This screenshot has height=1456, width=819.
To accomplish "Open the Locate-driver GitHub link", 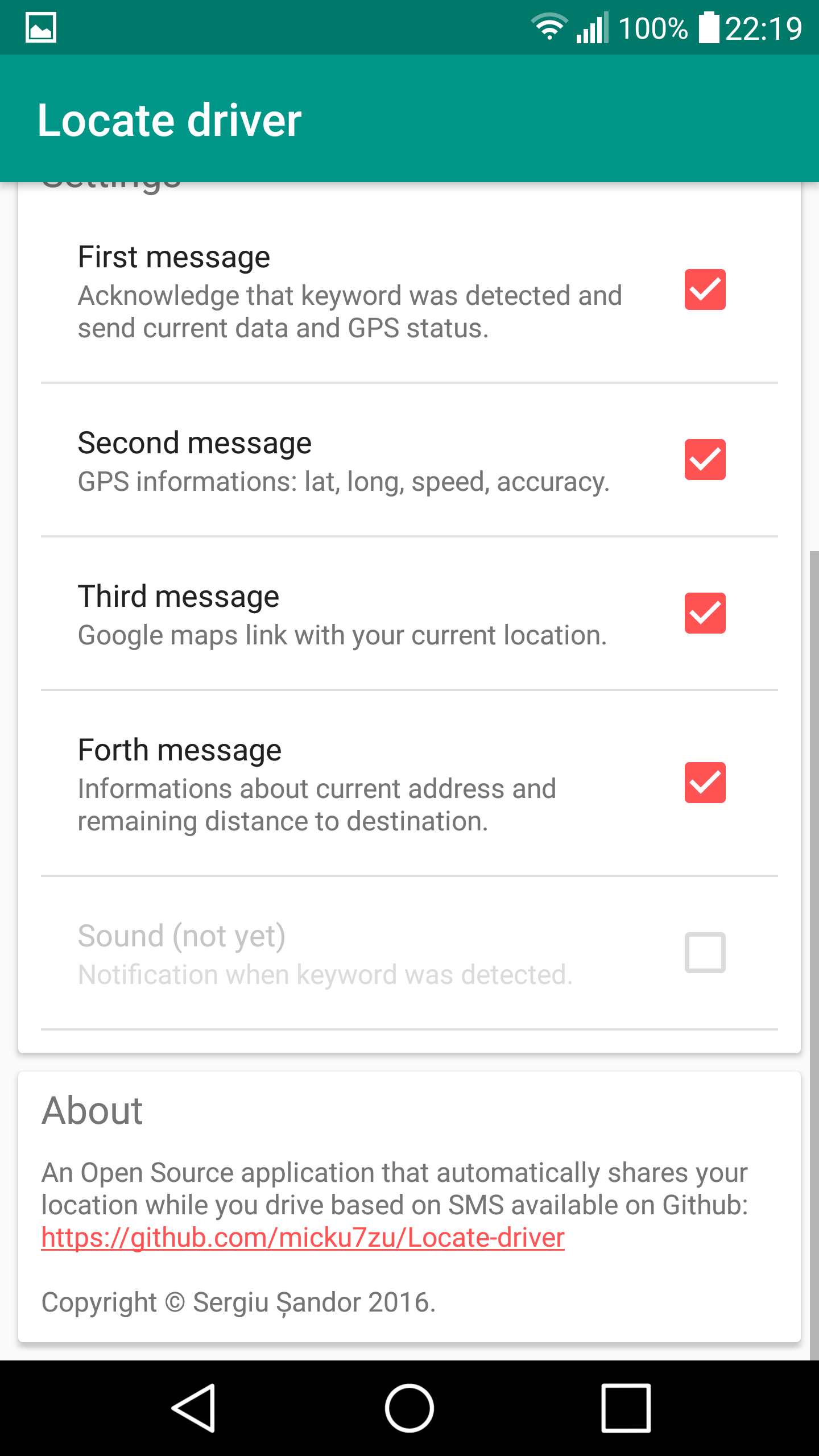I will click(303, 1238).
